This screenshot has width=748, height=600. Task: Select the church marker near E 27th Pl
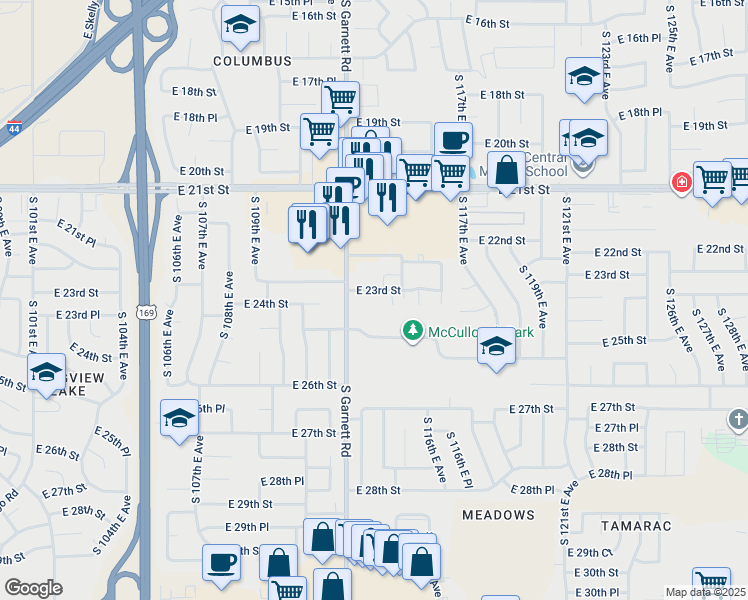[x=737, y=419]
